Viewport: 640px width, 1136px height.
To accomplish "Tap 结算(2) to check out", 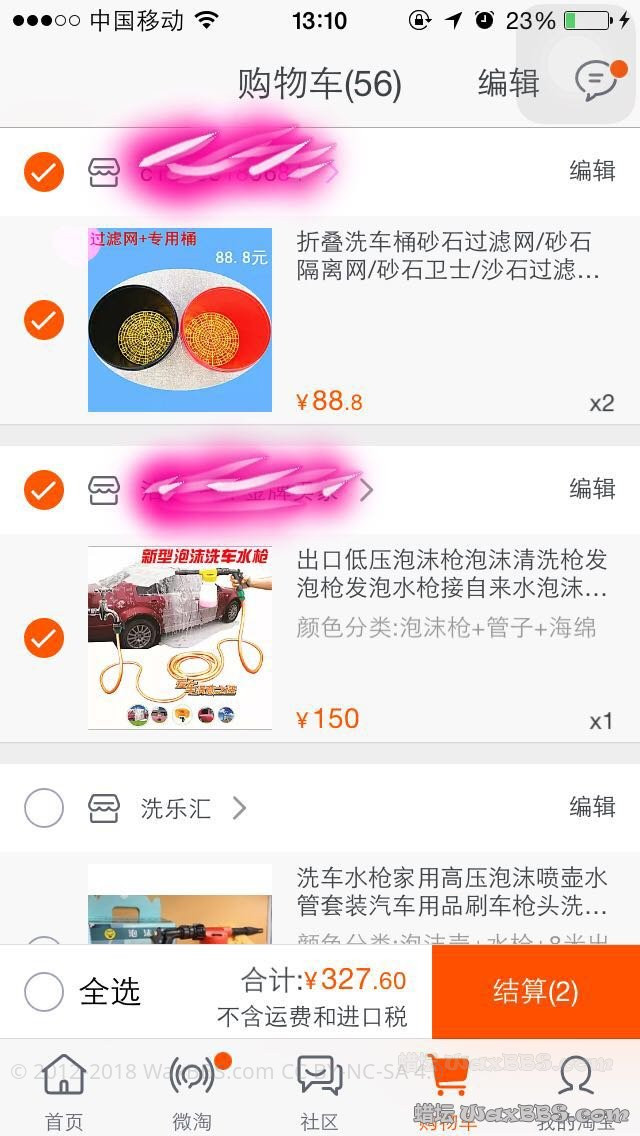I will pos(535,992).
